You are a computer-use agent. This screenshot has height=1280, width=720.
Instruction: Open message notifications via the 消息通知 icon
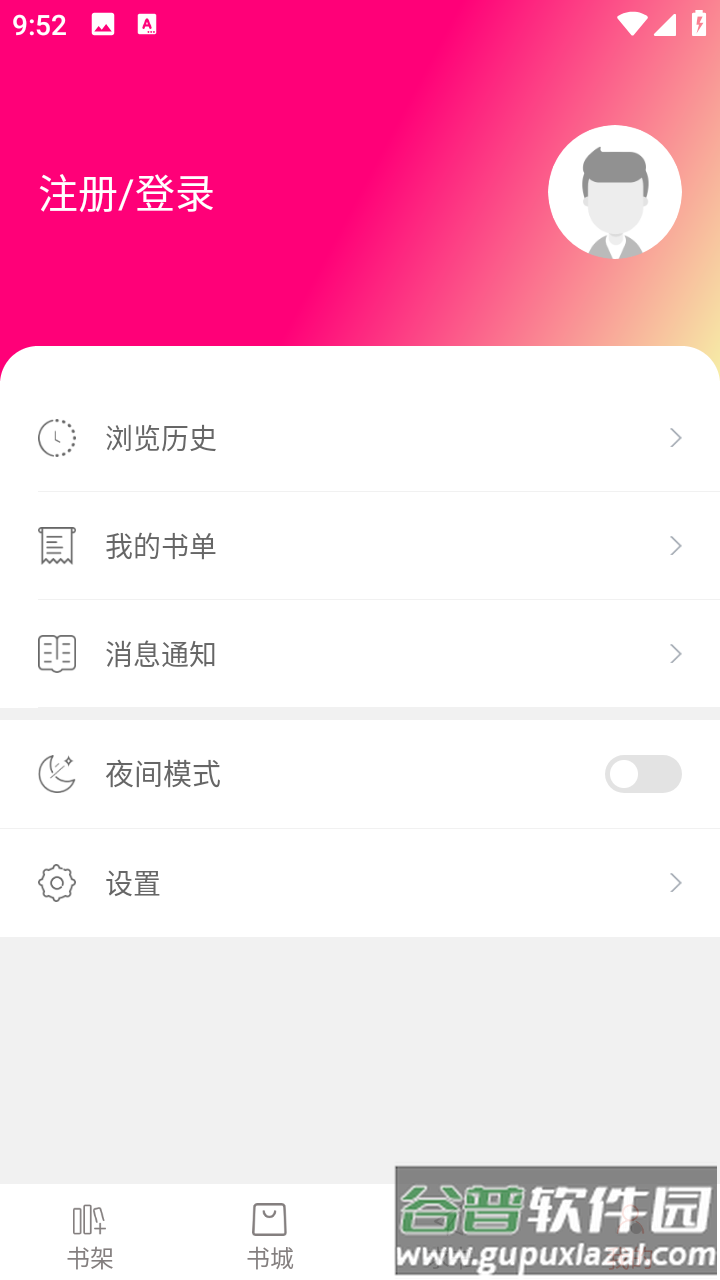[x=57, y=654]
